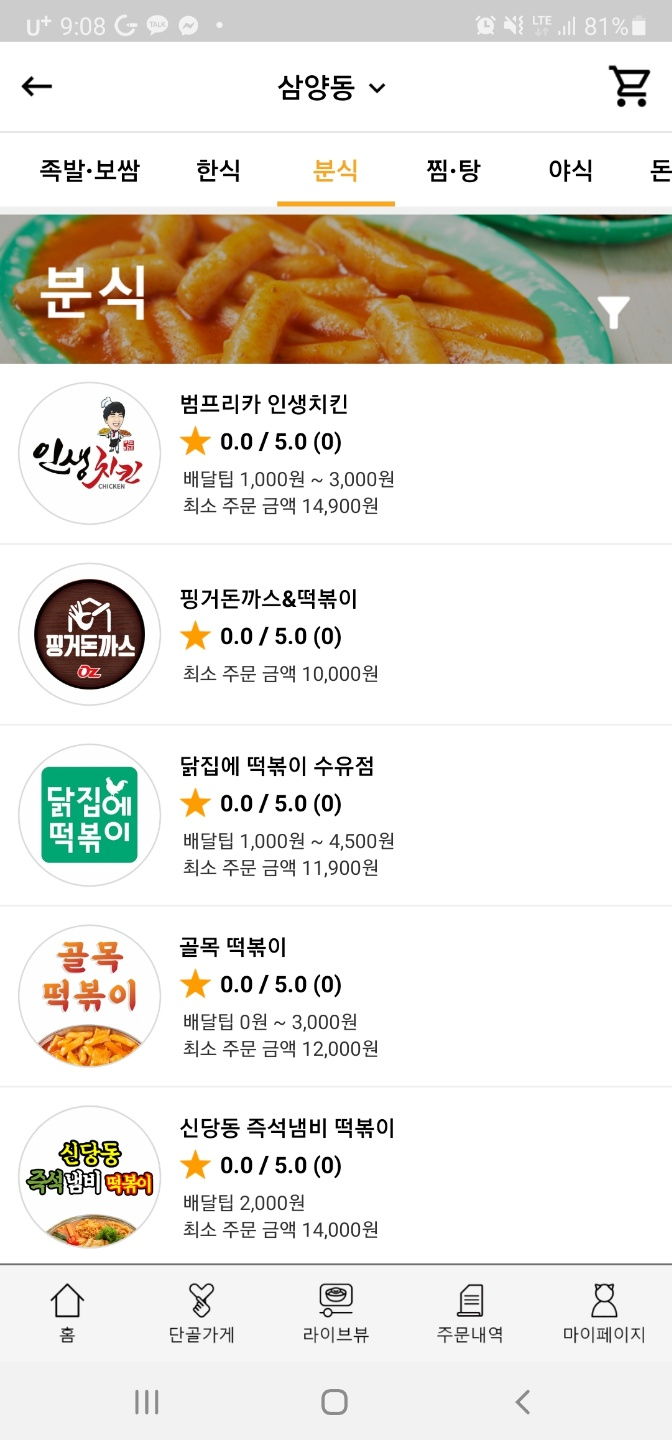This screenshot has height=1440, width=672.
Task: Switch to the 한식 tab
Action: click(x=218, y=171)
